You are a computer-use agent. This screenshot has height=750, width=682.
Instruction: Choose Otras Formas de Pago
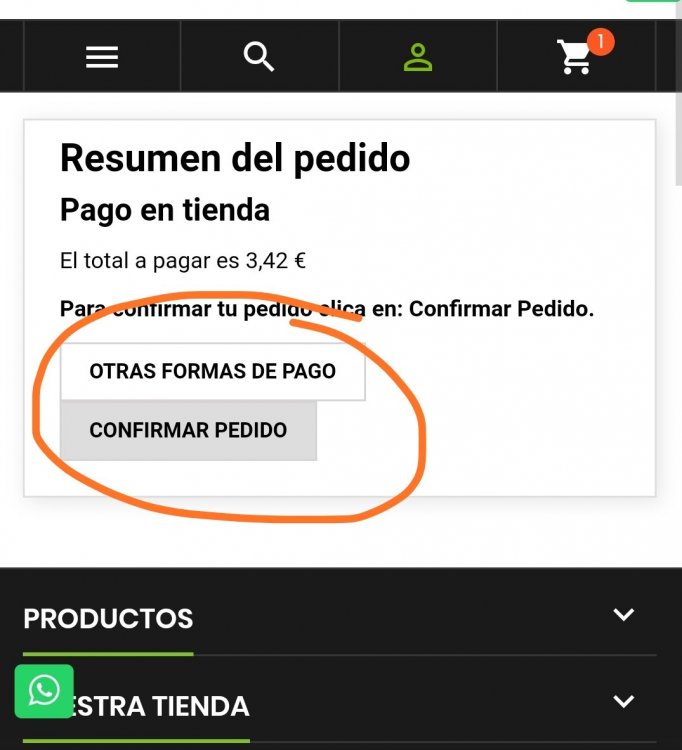click(213, 372)
